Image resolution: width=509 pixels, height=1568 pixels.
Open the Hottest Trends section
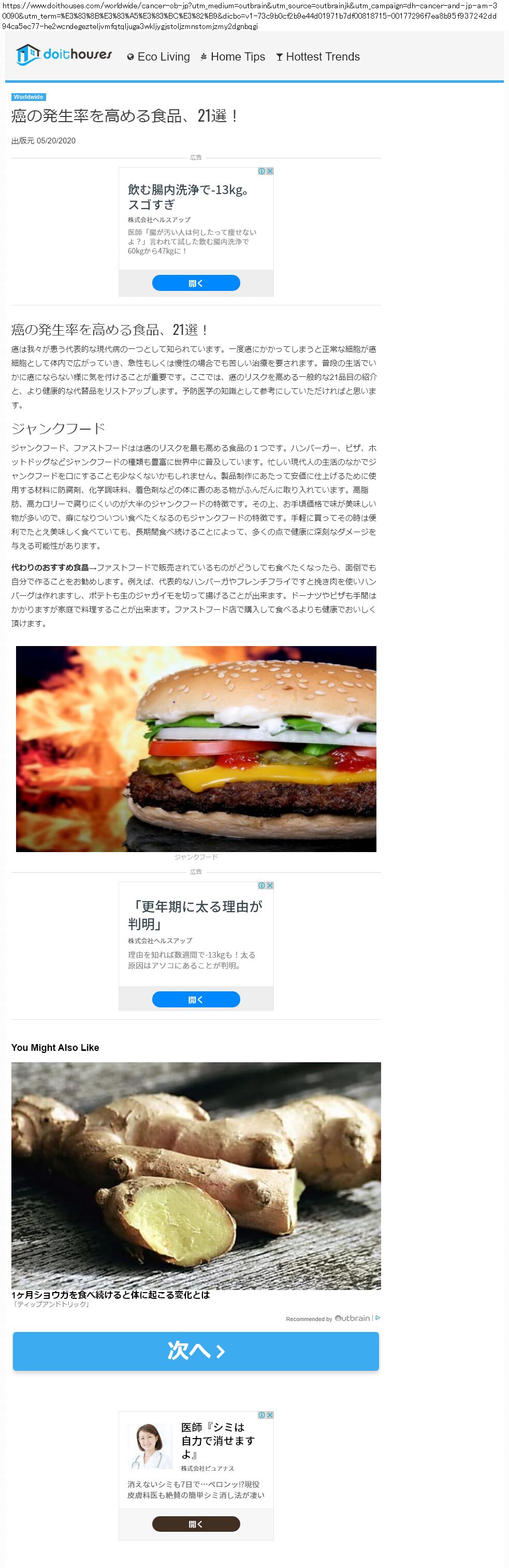click(x=318, y=56)
